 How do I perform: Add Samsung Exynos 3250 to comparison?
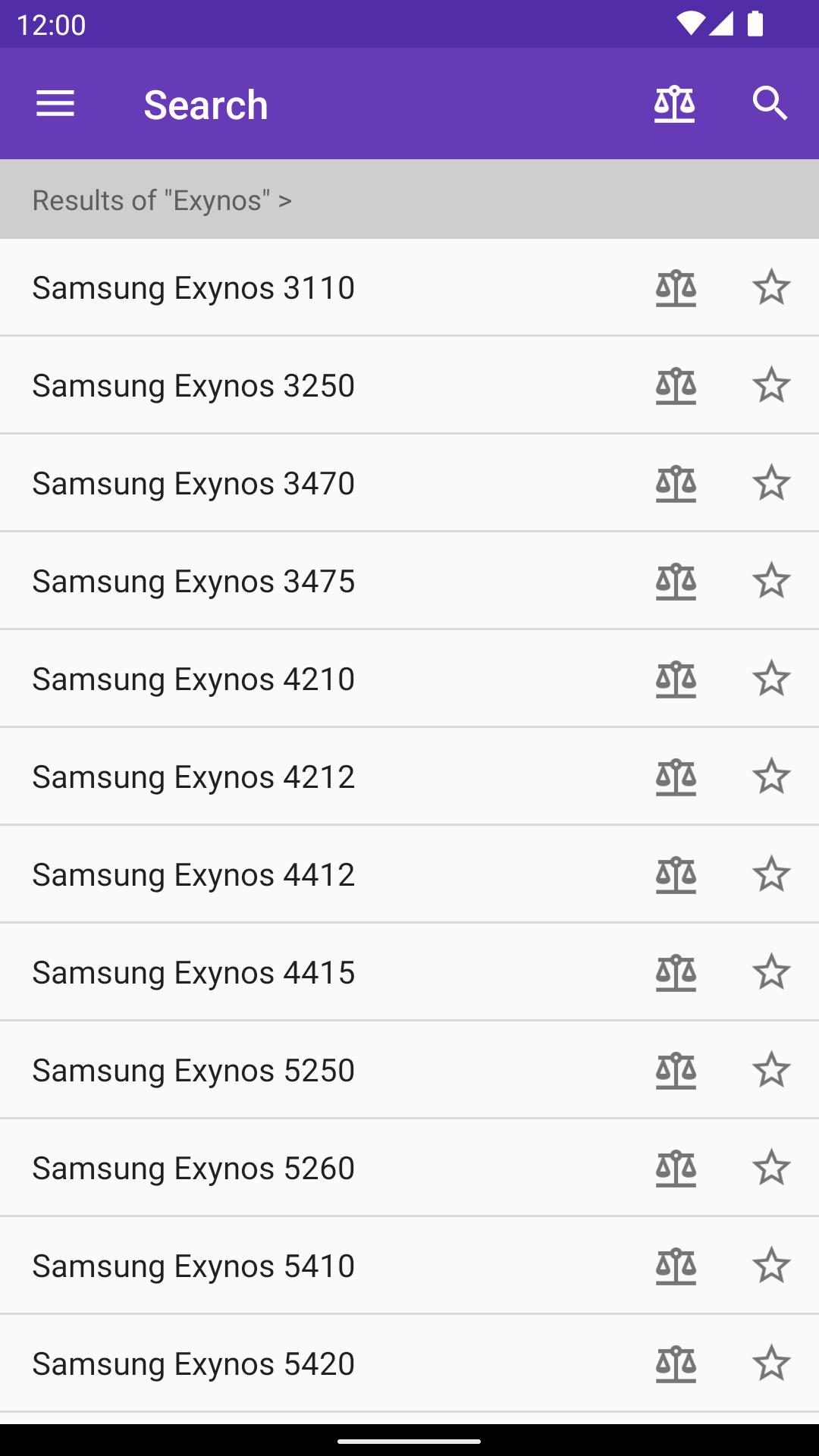[x=676, y=386]
